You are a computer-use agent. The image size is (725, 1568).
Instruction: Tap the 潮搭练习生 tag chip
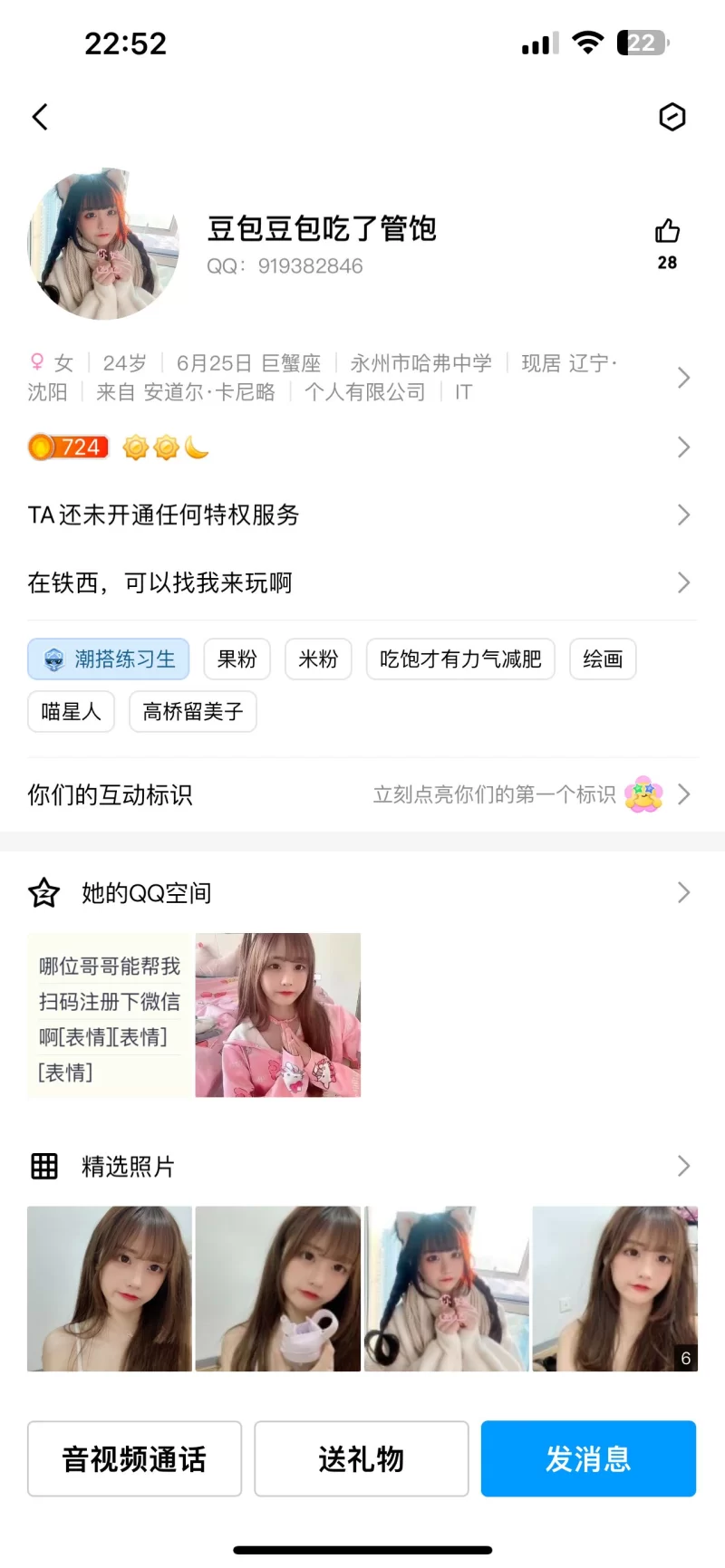[x=109, y=659]
